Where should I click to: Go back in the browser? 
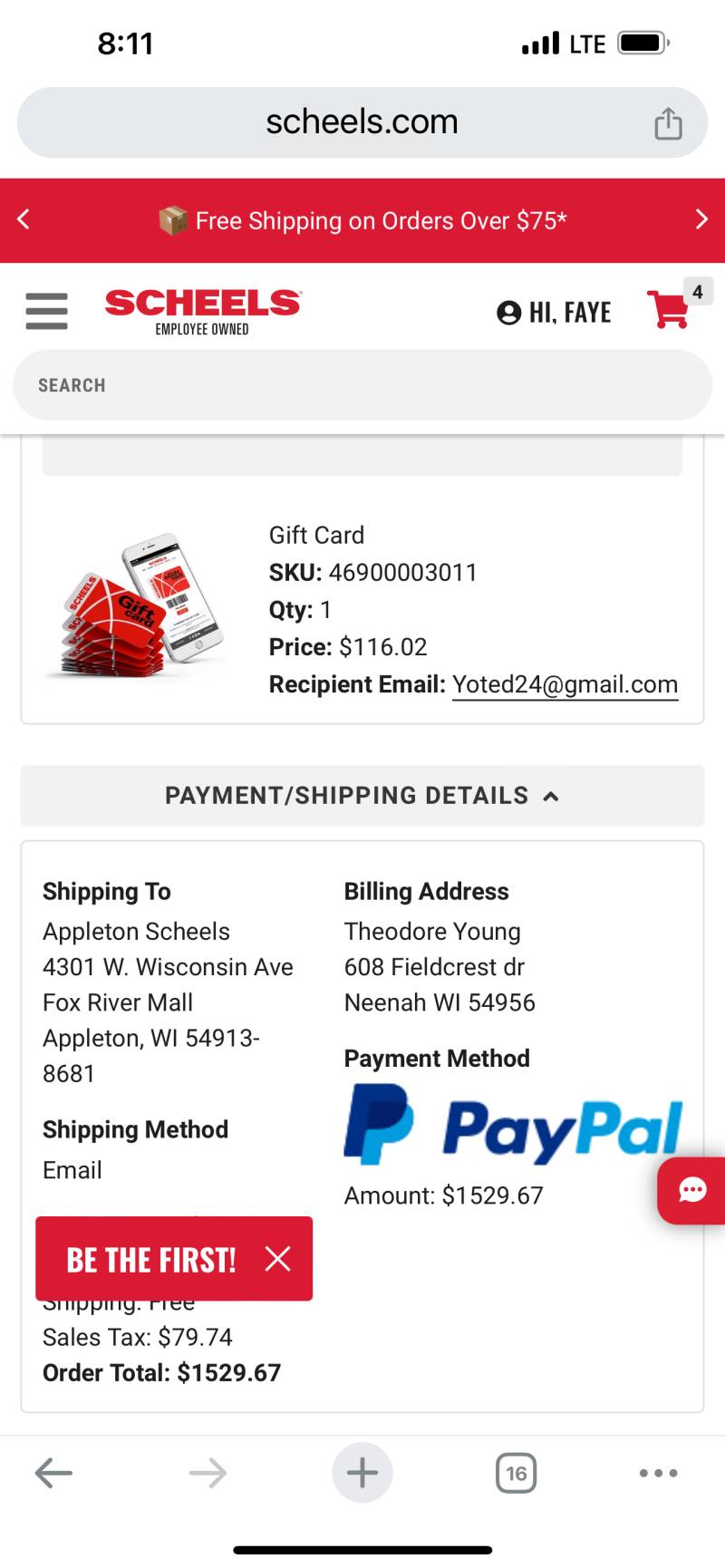pos(53,1473)
